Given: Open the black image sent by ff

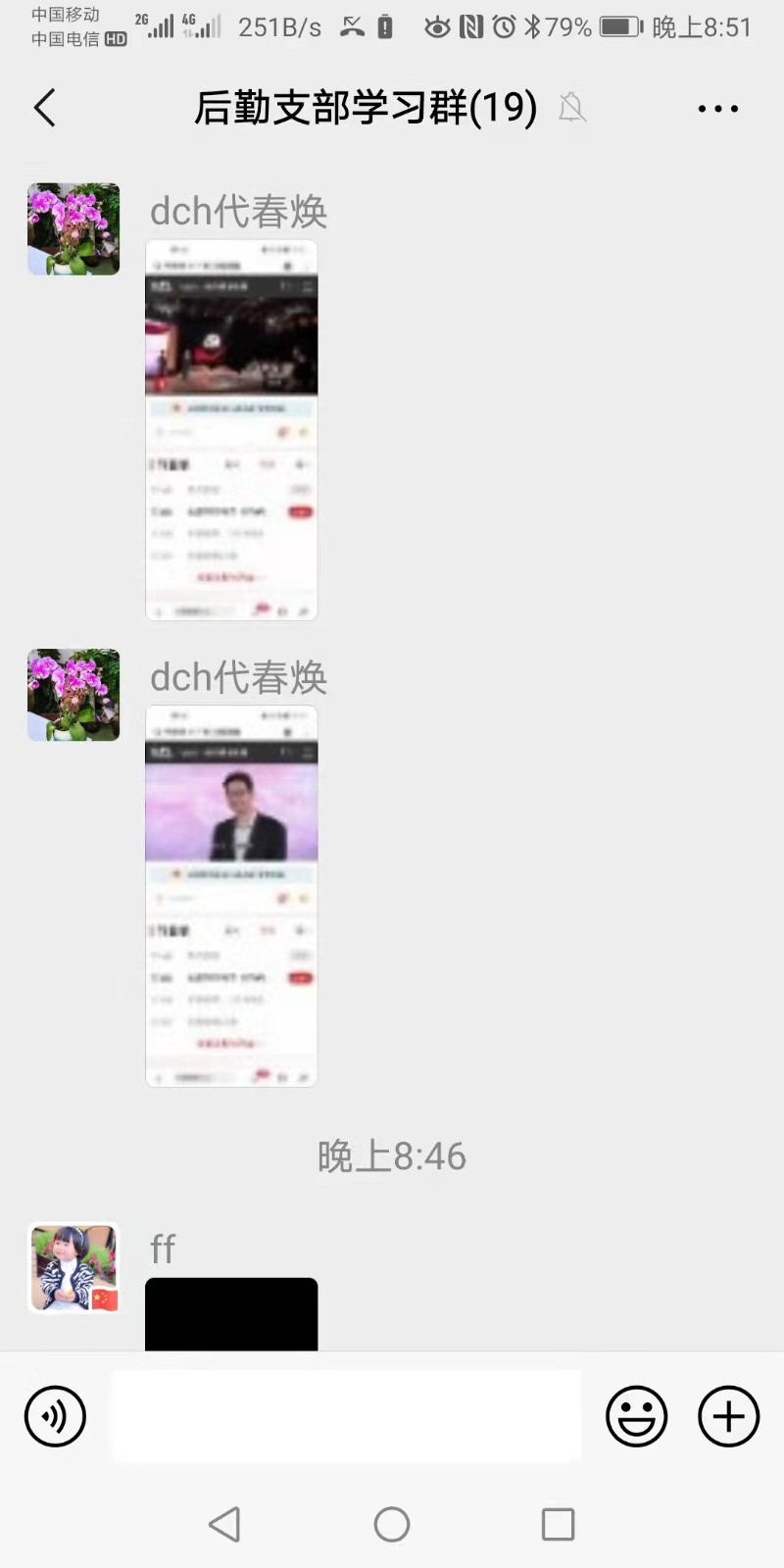Looking at the screenshot, I should [231, 1313].
